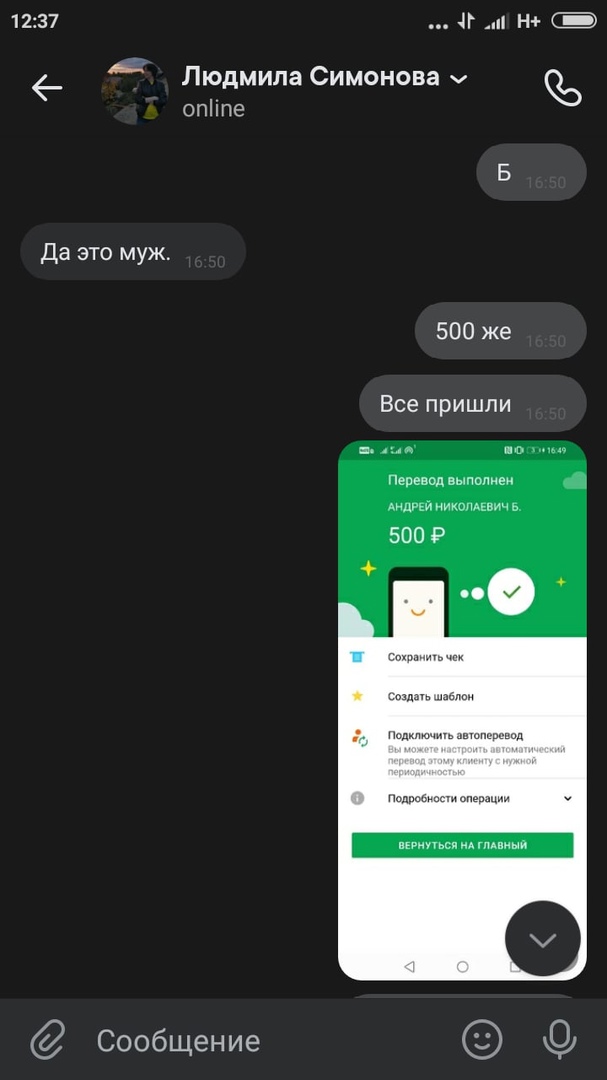Jump to the latest messages

pyautogui.click(x=542, y=939)
